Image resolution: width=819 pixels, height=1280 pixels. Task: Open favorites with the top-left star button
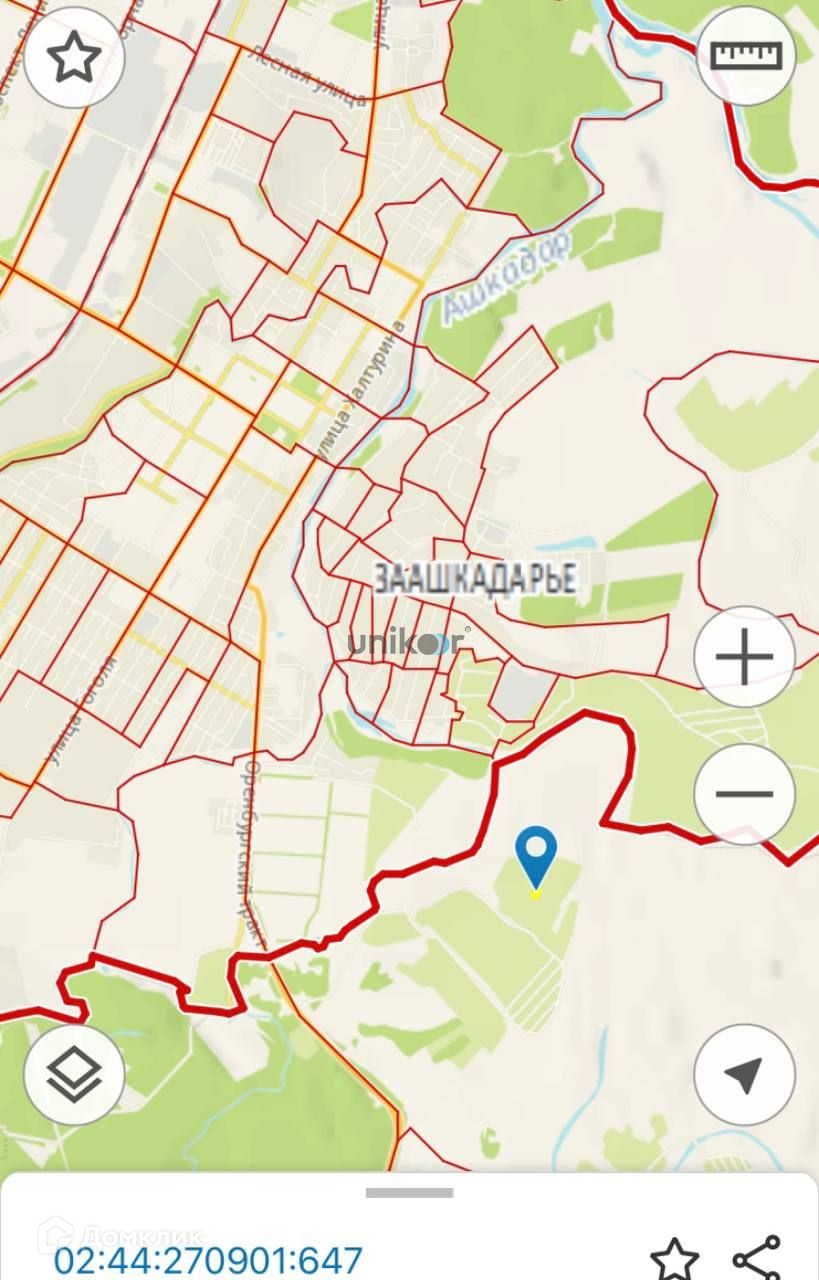pyautogui.click(x=74, y=58)
